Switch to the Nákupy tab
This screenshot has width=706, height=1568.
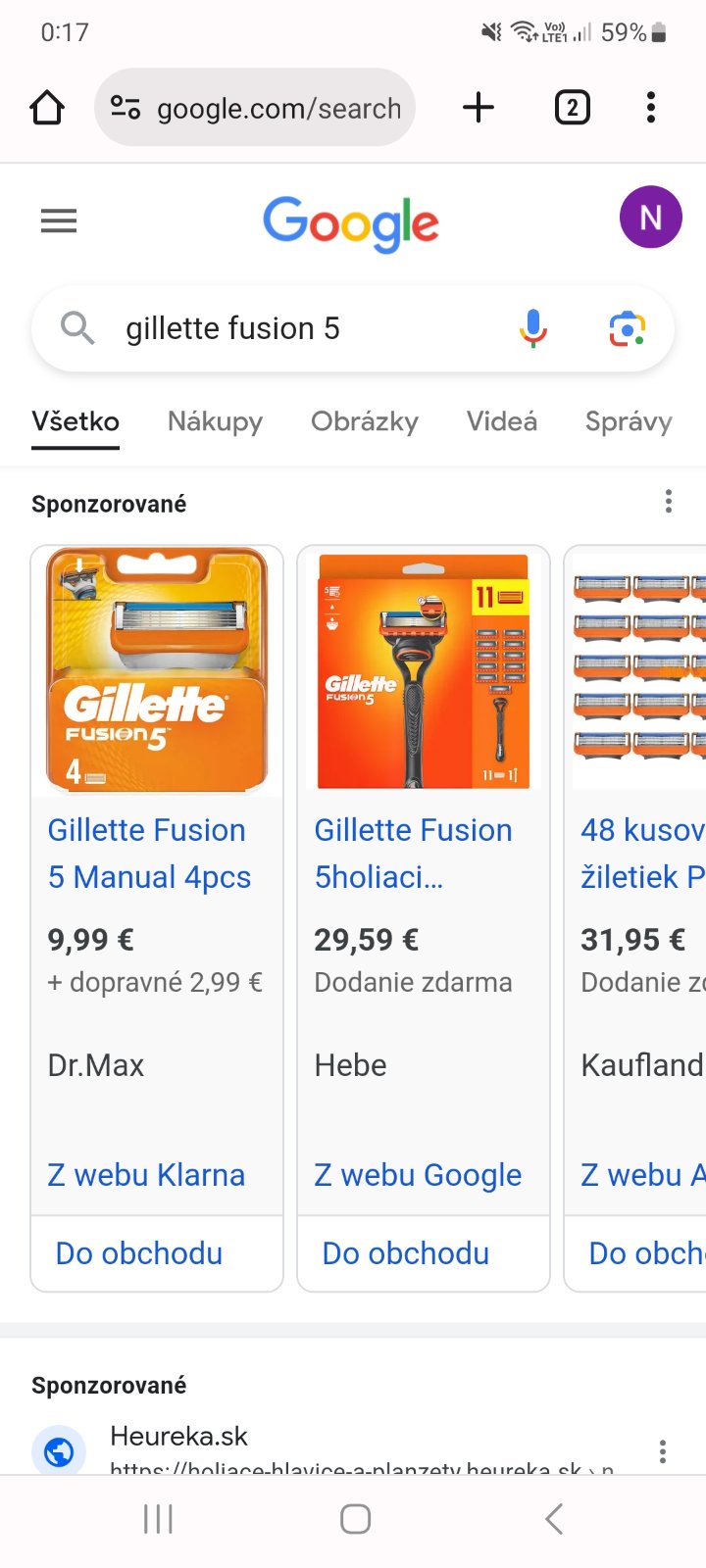tap(215, 421)
